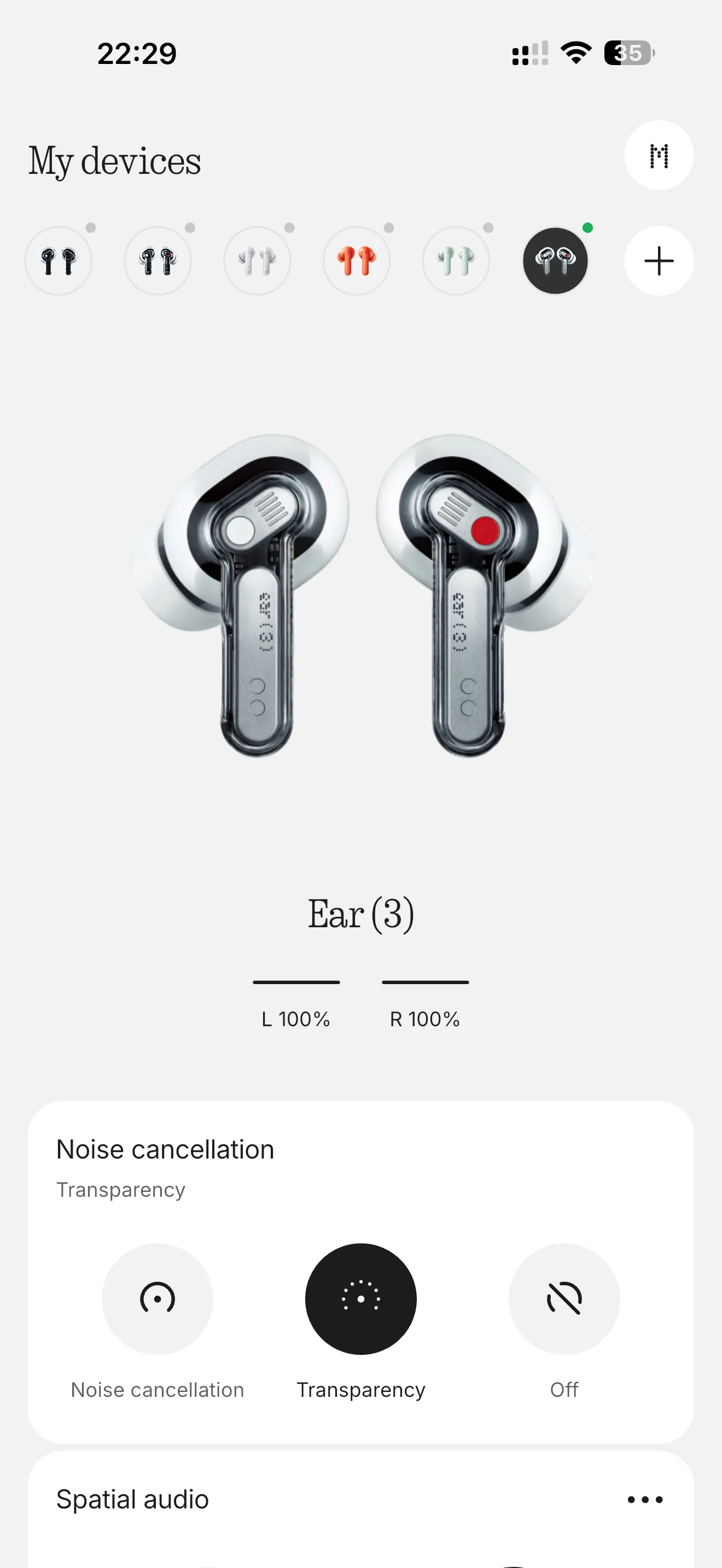Image resolution: width=722 pixels, height=1568 pixels.
Task: Open the profile icon beside My devices
Action: click(x=659, y=156)
